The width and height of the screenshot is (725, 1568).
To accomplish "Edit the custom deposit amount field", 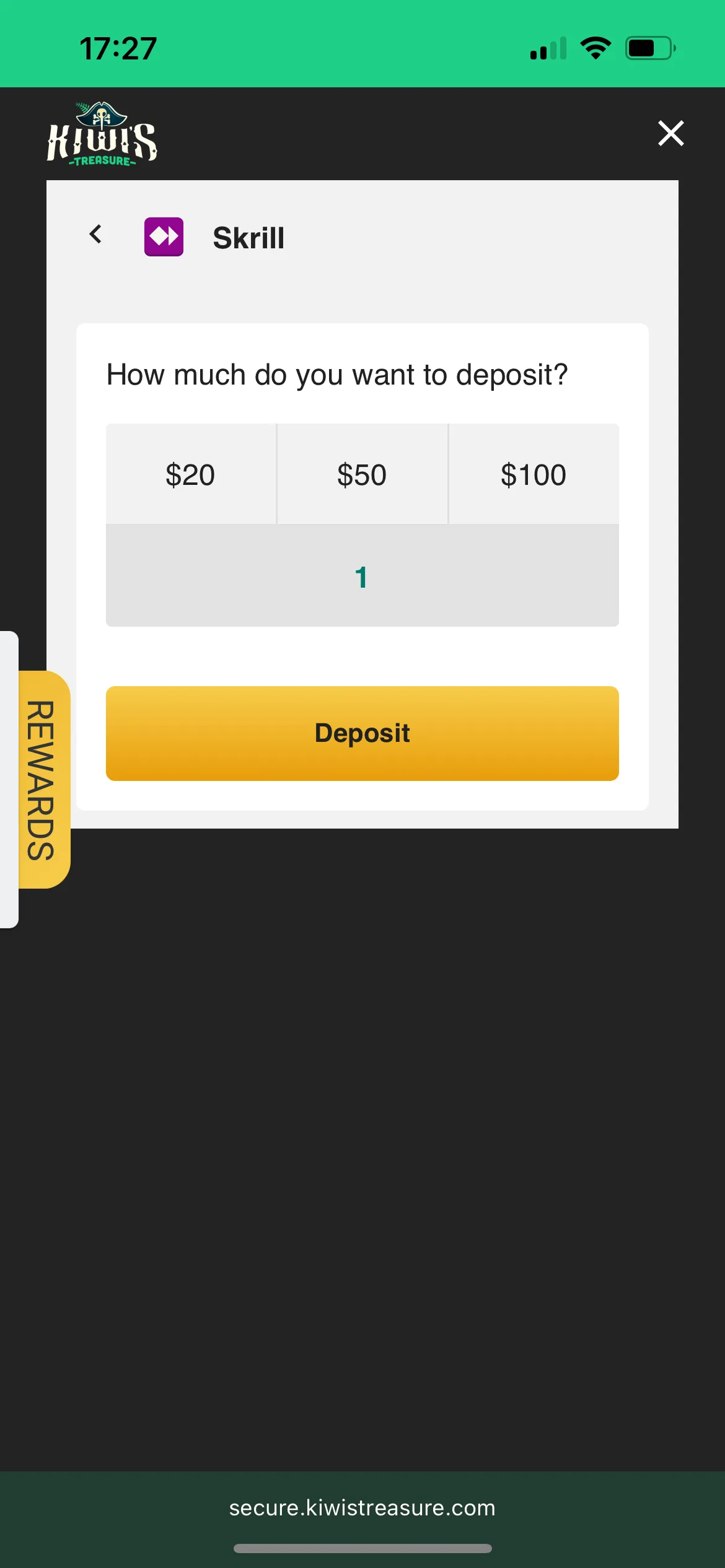I will point(362,576).
